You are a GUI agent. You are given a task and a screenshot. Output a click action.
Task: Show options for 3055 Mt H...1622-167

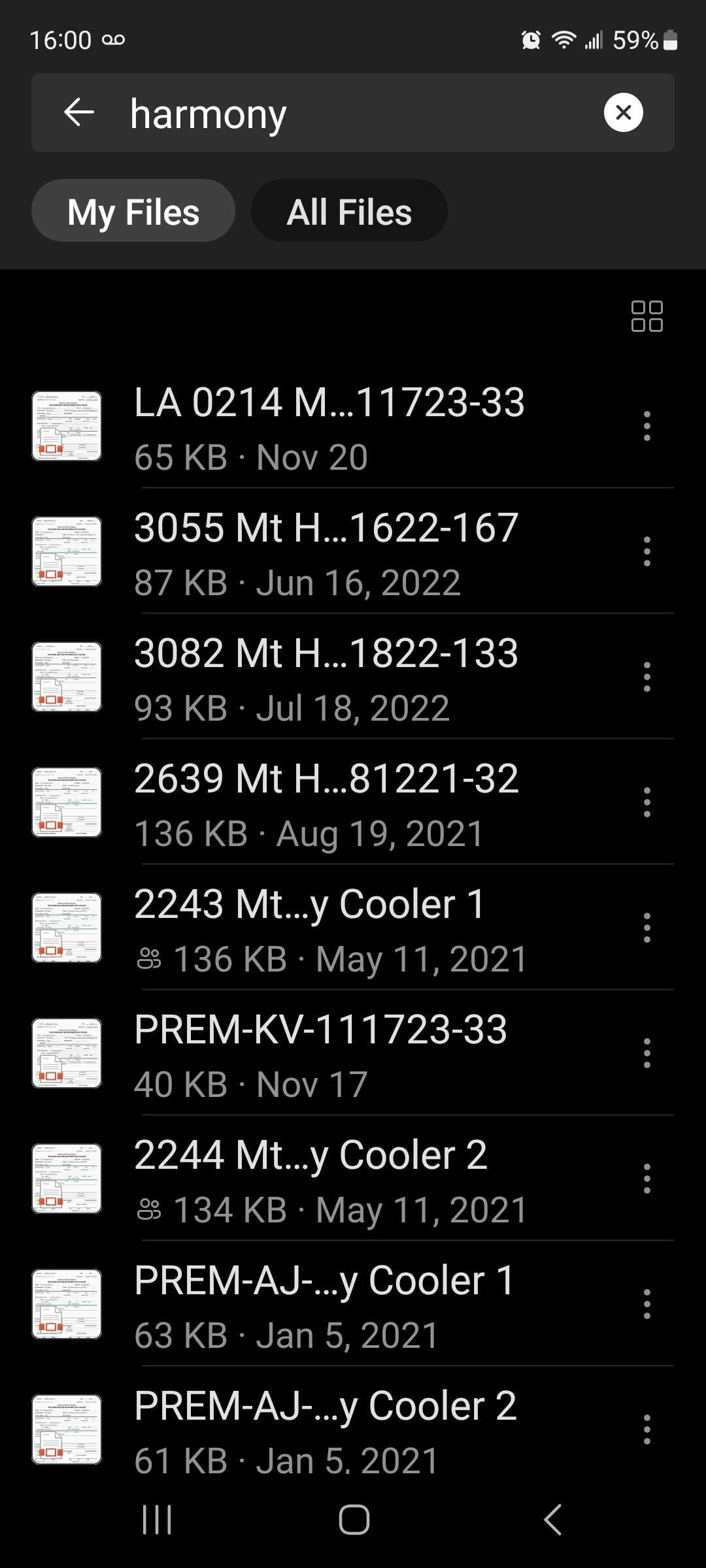pos(647,551)
